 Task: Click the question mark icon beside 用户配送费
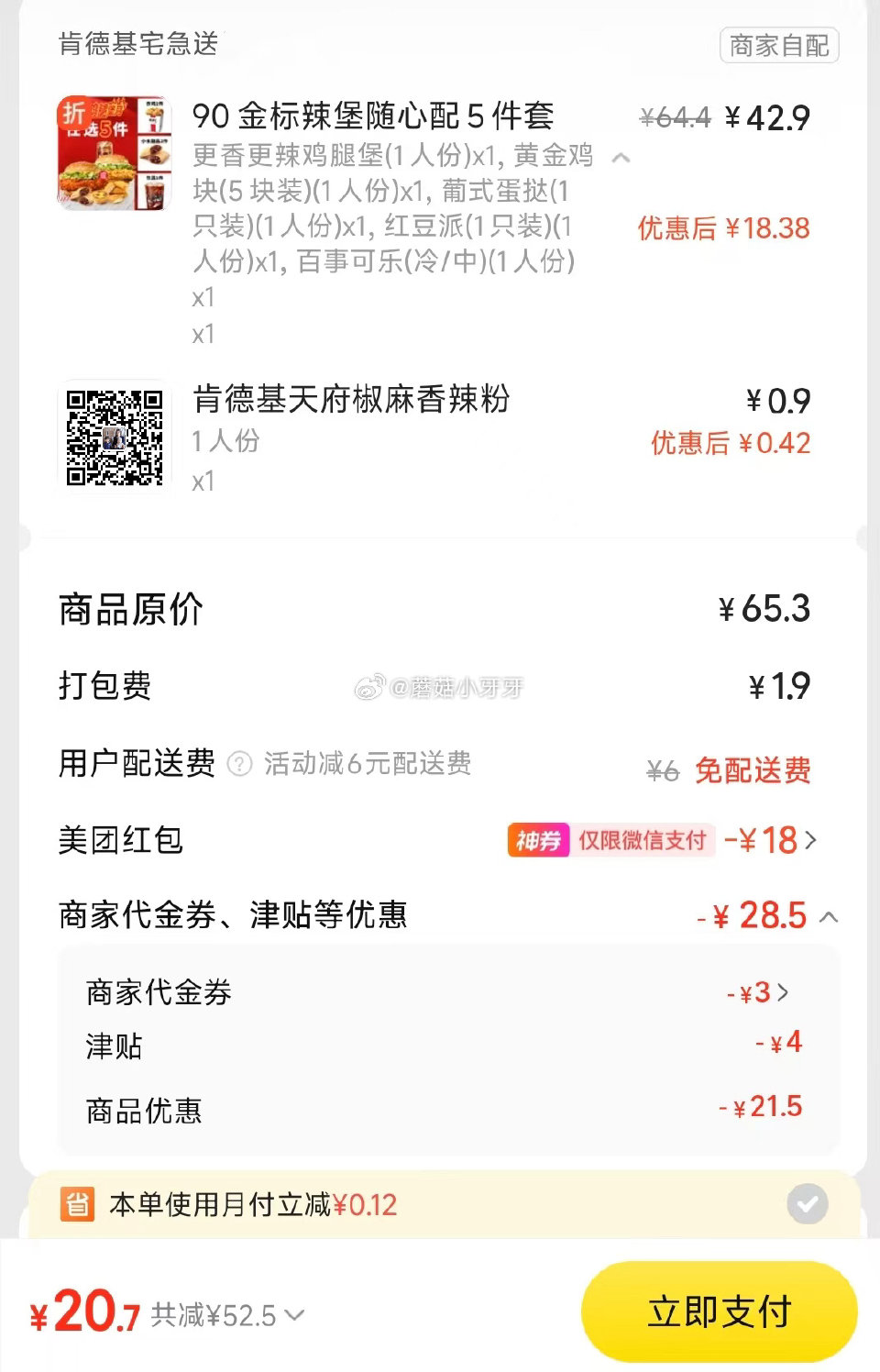pyautogui.click(x=240, y=764)
